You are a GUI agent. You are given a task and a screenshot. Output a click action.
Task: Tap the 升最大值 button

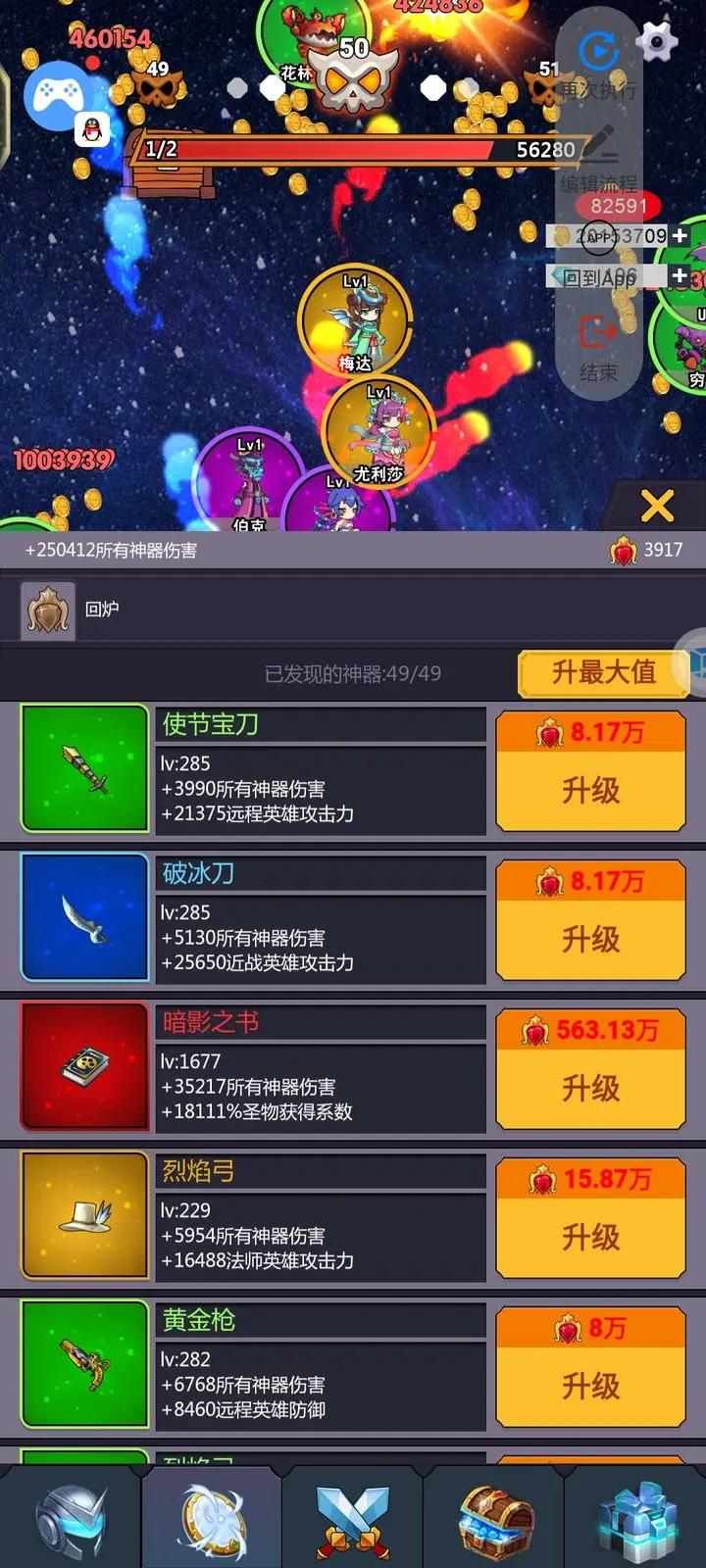pyautogui.click(x=603, y=672)
